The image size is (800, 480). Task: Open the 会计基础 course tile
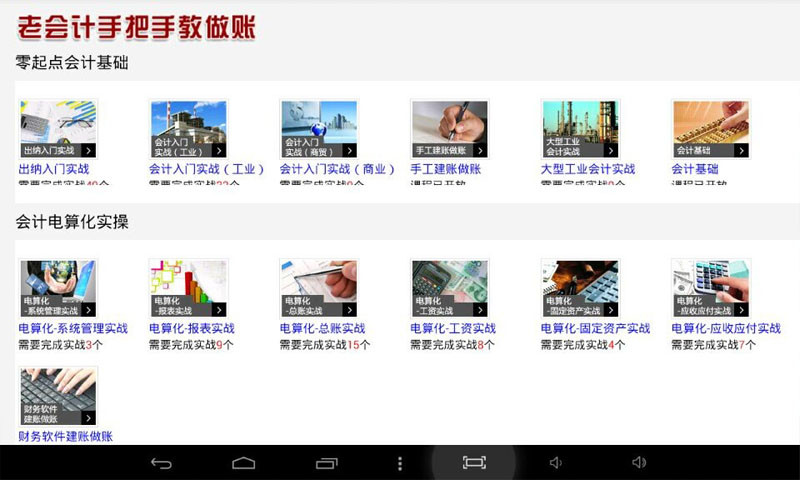711,129
